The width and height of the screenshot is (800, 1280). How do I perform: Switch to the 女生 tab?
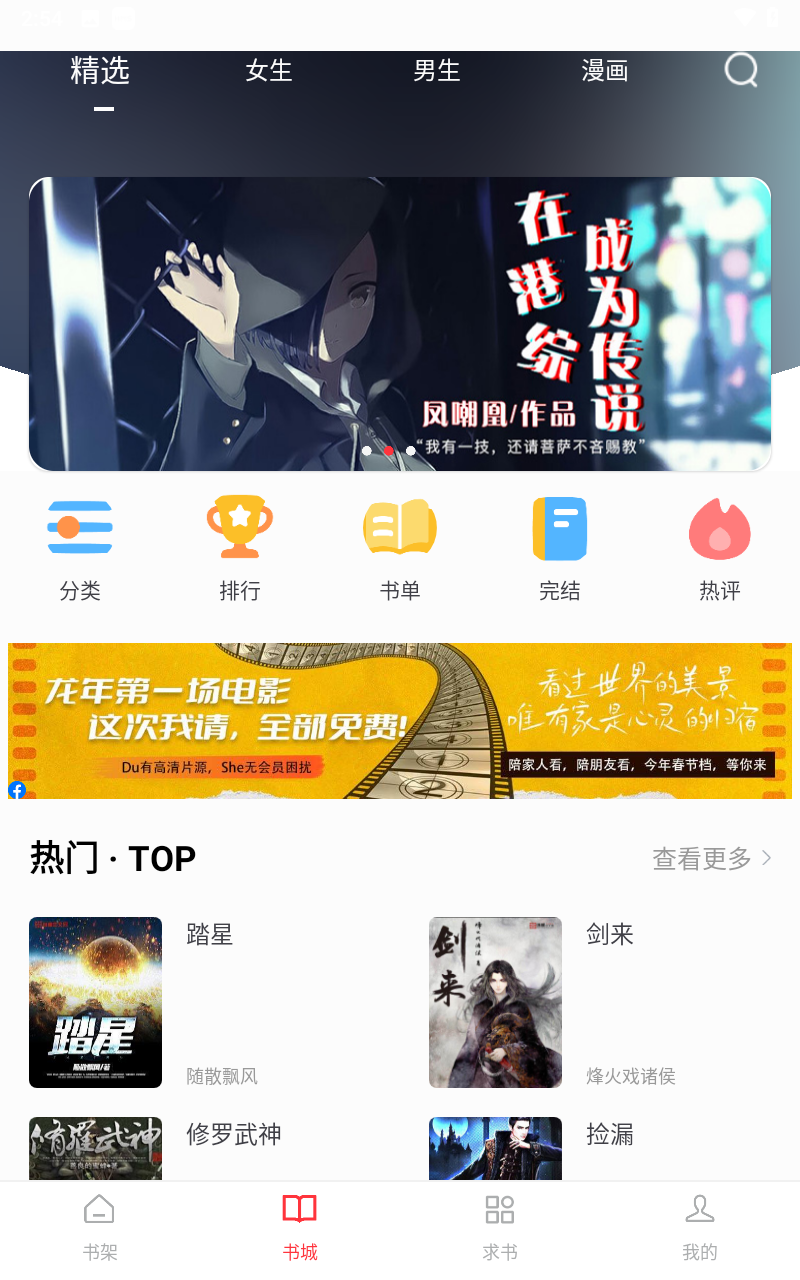(269, 71)
